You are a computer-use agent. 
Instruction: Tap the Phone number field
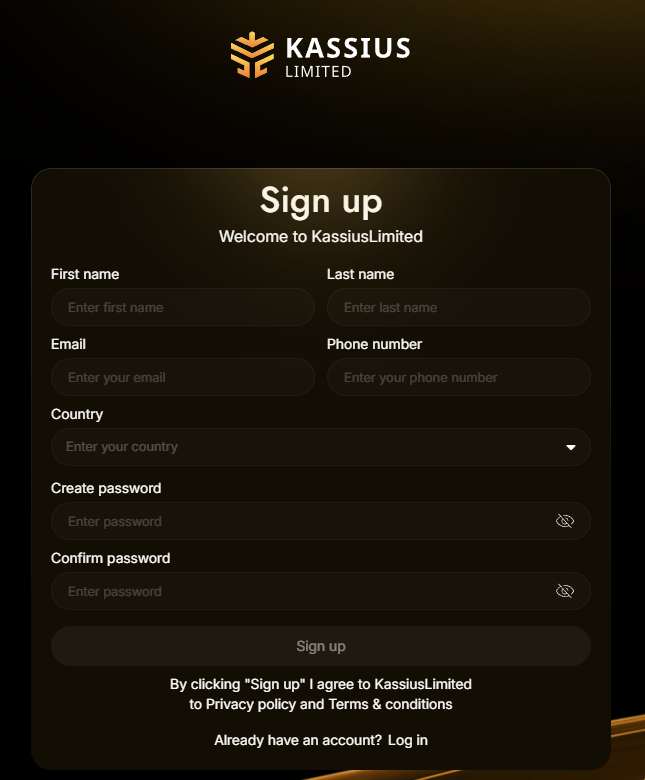pyautogui.click(x=458, y=377)
